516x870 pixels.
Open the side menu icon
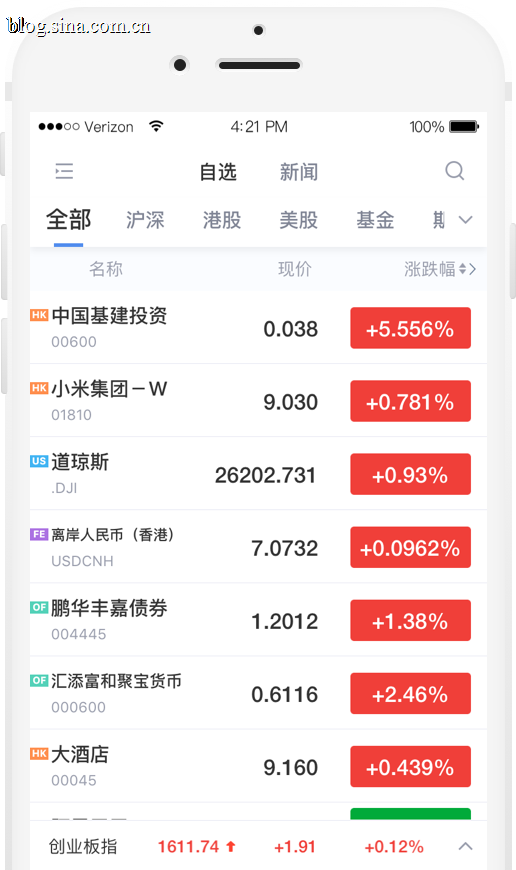(x=64, y=171)
